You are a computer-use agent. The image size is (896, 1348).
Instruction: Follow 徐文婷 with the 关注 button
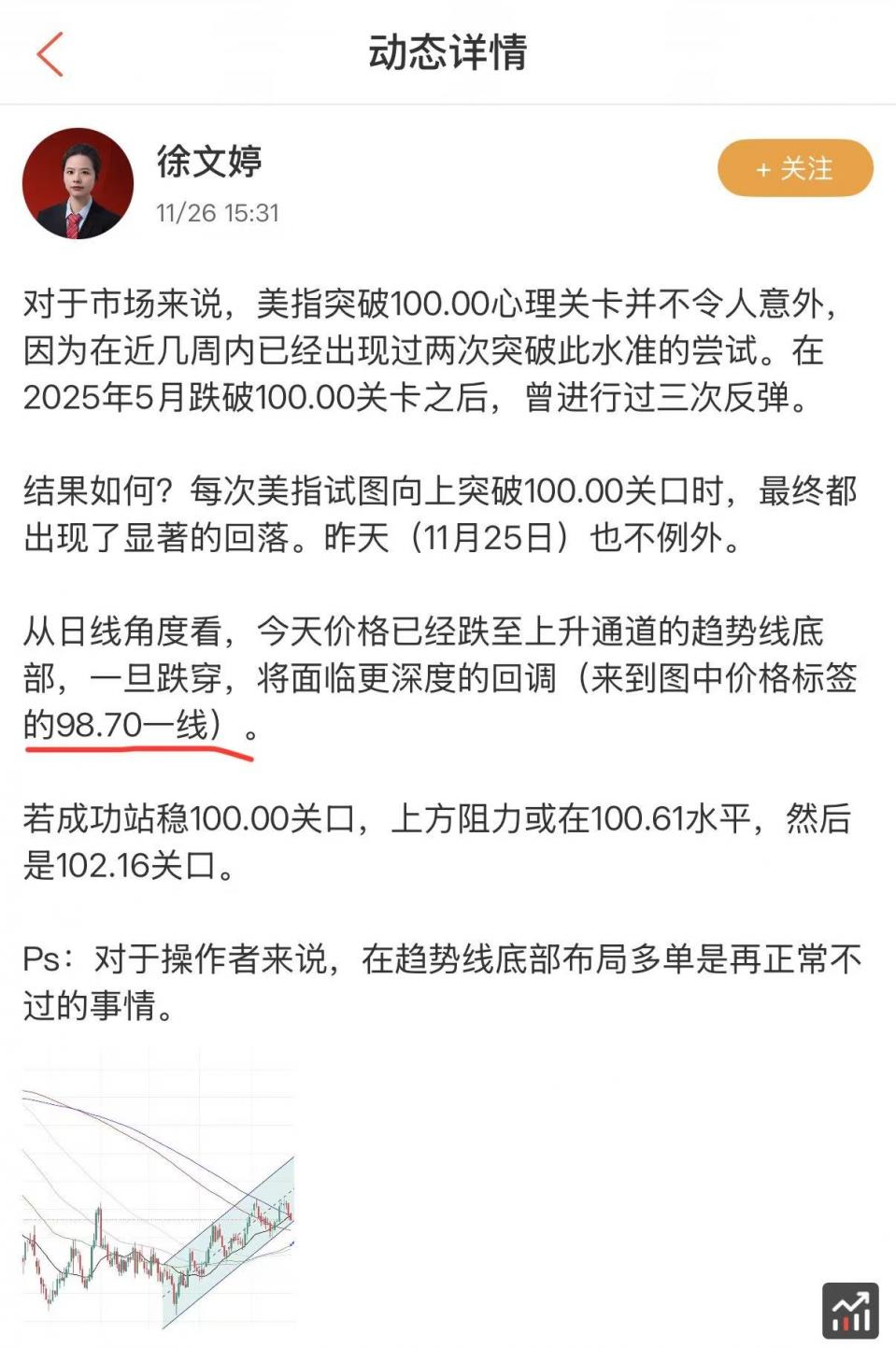[x=794, y=168]
